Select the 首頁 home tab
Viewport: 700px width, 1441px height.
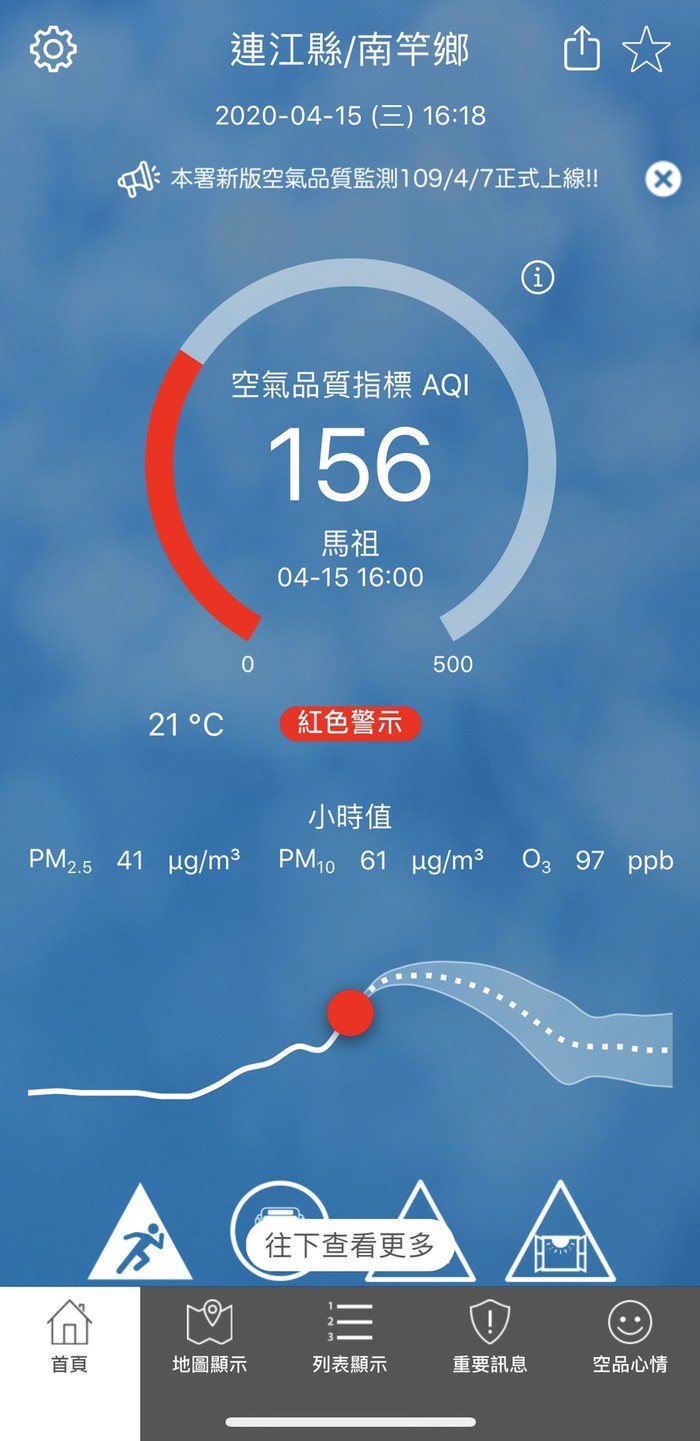tap(70, 1338)
